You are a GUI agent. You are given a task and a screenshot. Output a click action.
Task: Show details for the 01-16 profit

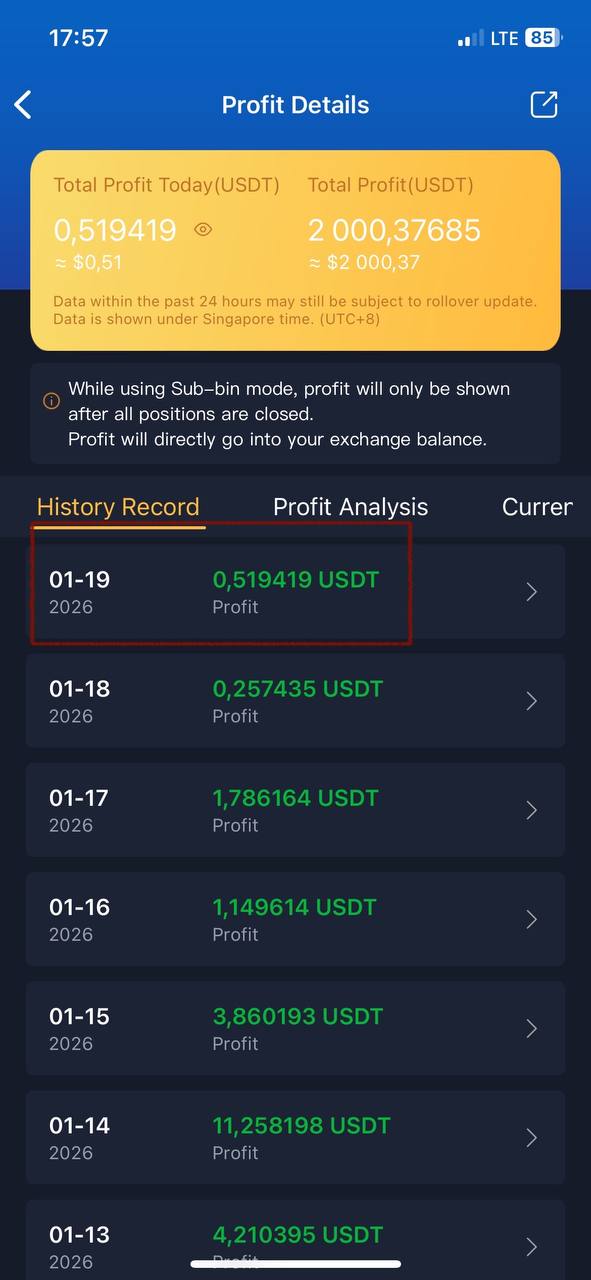pyautogui.click(x=295, y=919)
